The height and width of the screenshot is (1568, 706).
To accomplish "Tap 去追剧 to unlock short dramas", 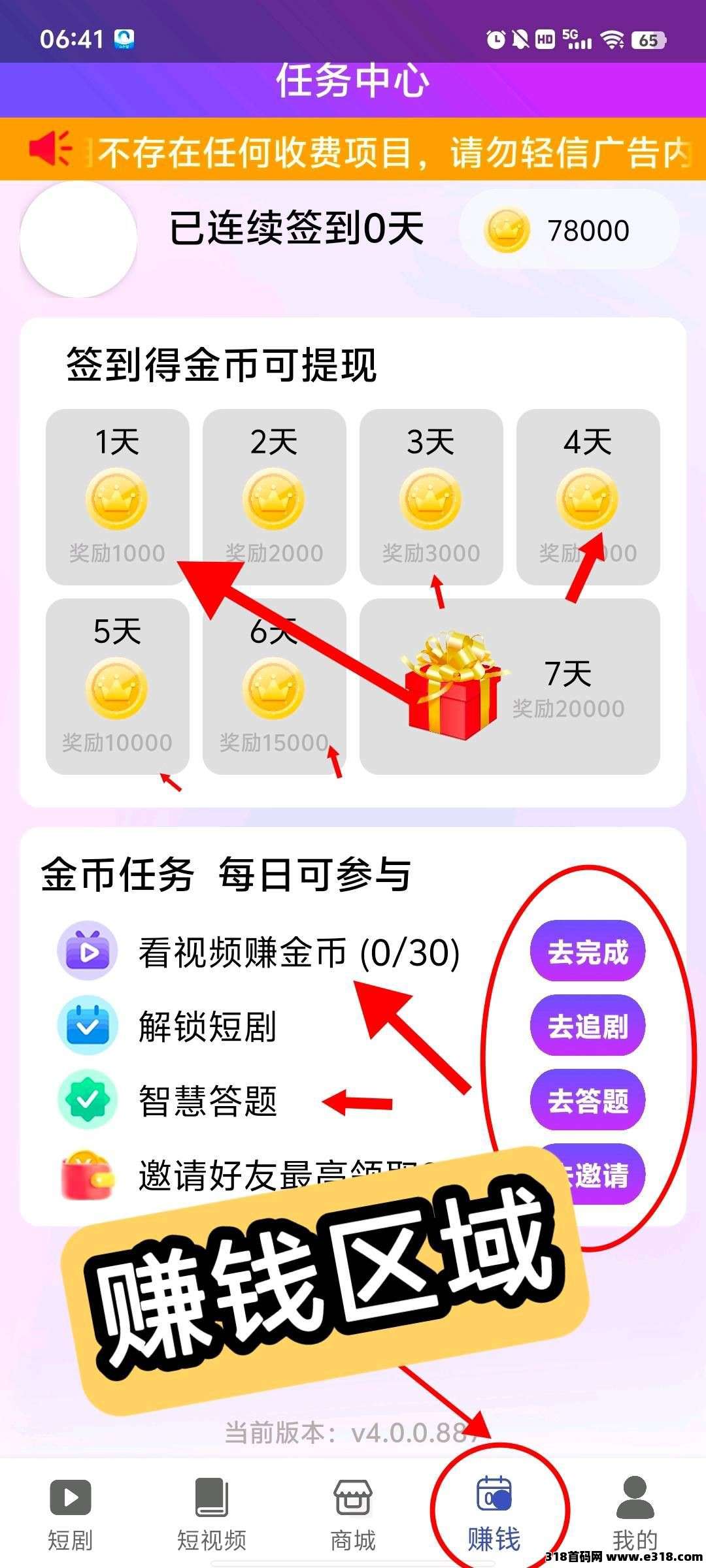I will point(587,1026).
